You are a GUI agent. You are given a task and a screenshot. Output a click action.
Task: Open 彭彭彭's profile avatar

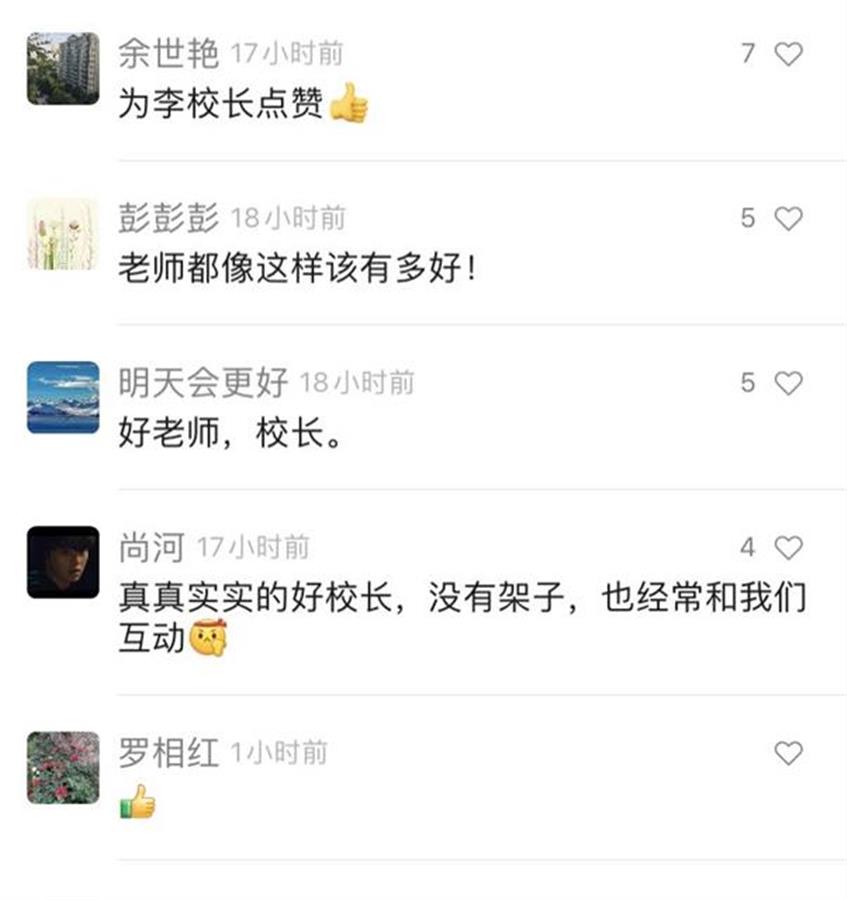[x=63, y=233]
